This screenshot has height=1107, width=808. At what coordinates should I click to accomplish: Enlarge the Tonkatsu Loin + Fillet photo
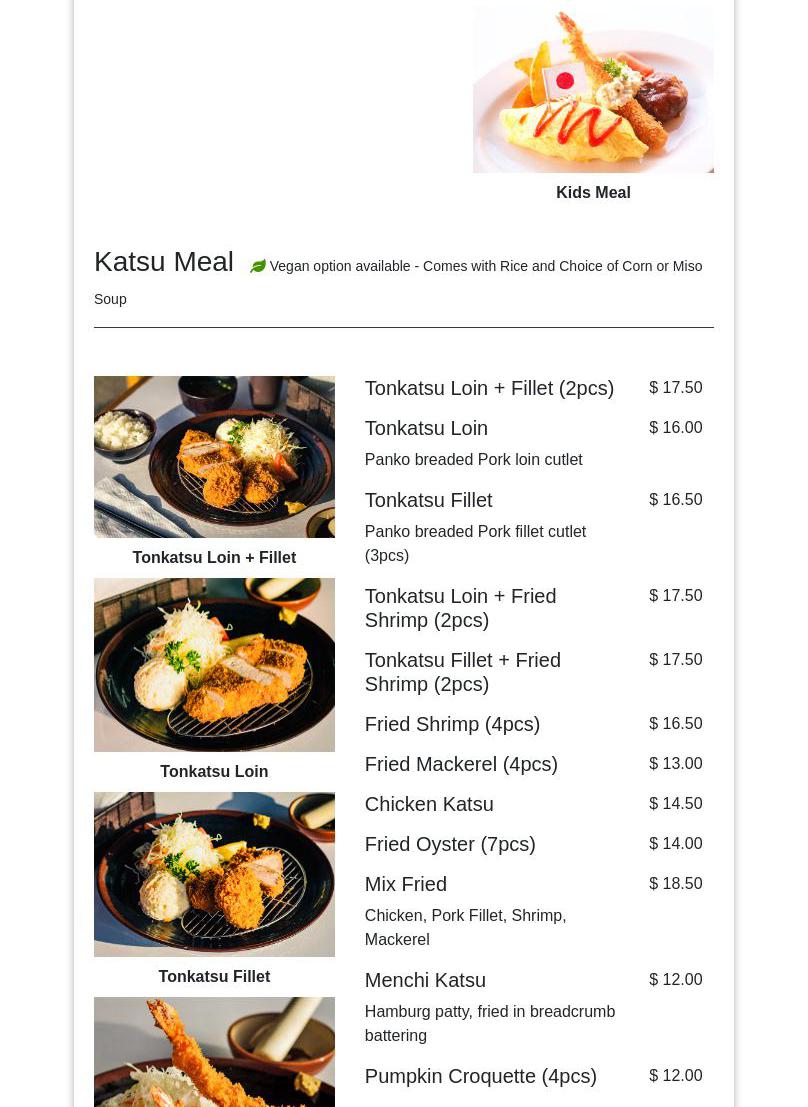[214, 457]
